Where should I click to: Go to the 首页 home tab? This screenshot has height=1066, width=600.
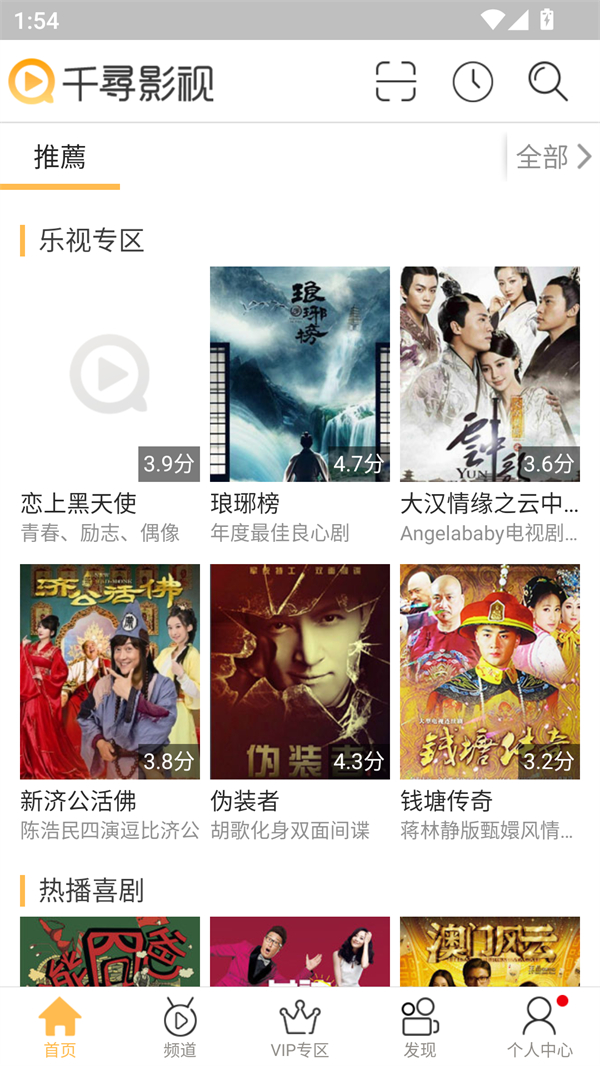60,1027
